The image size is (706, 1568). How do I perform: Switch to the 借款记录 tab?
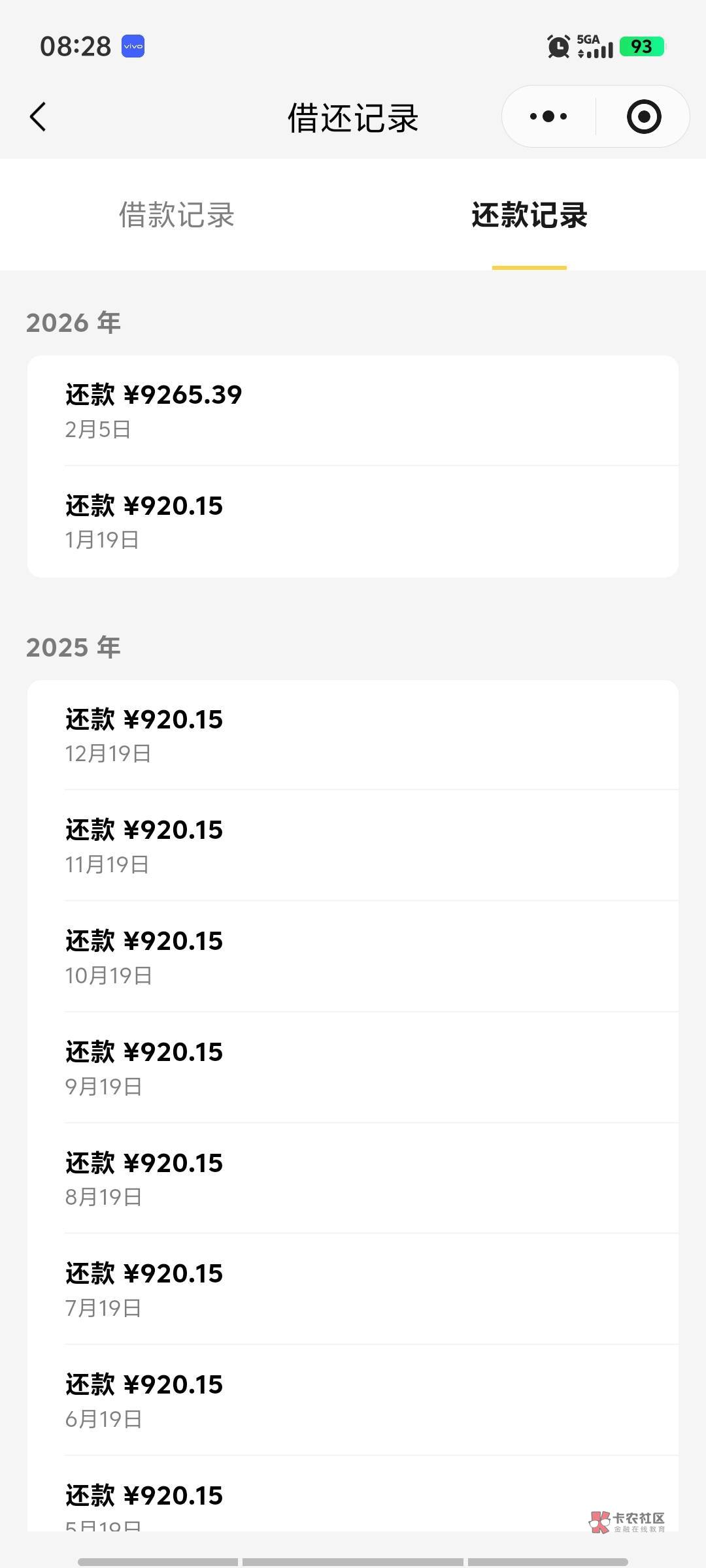[176, 215]
